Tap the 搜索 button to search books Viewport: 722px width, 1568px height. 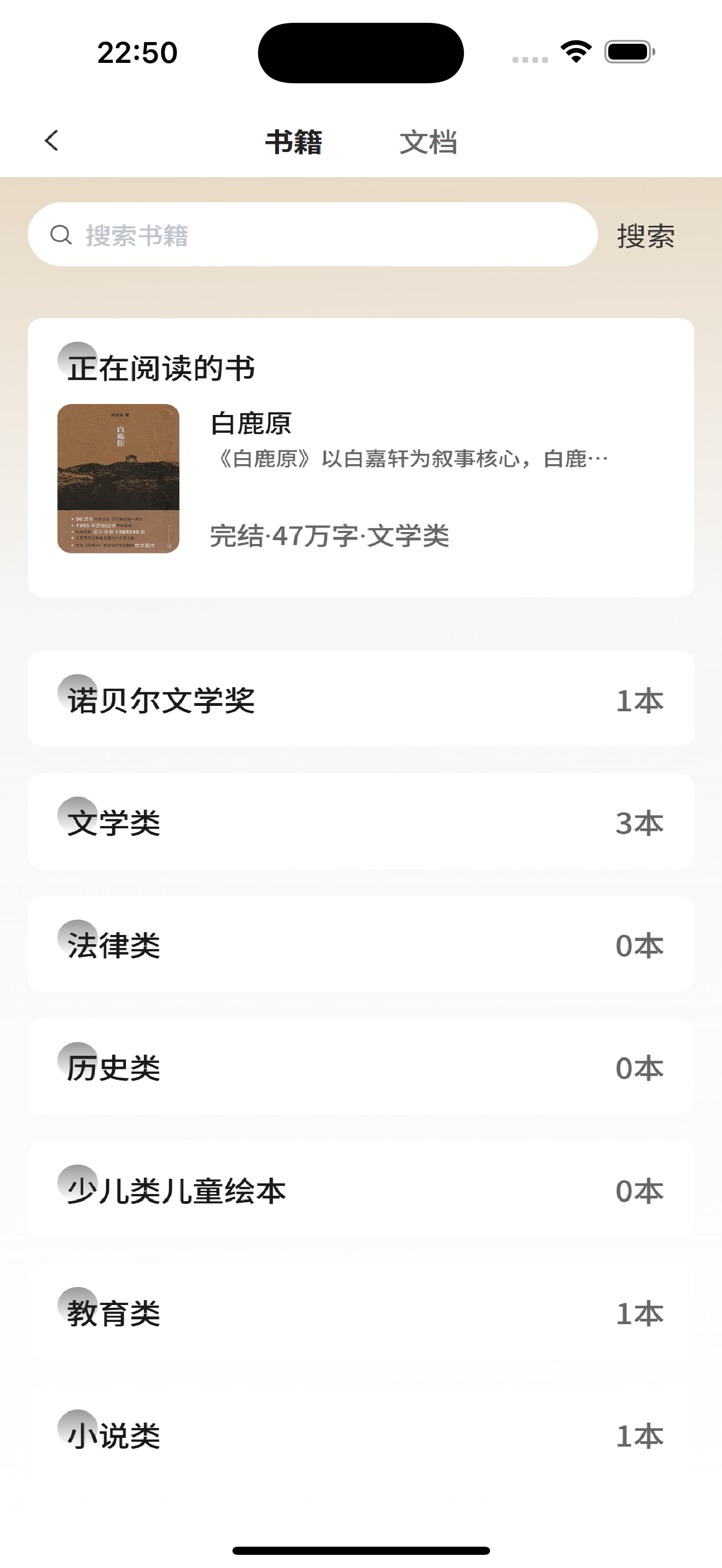(x=646, y=237)
